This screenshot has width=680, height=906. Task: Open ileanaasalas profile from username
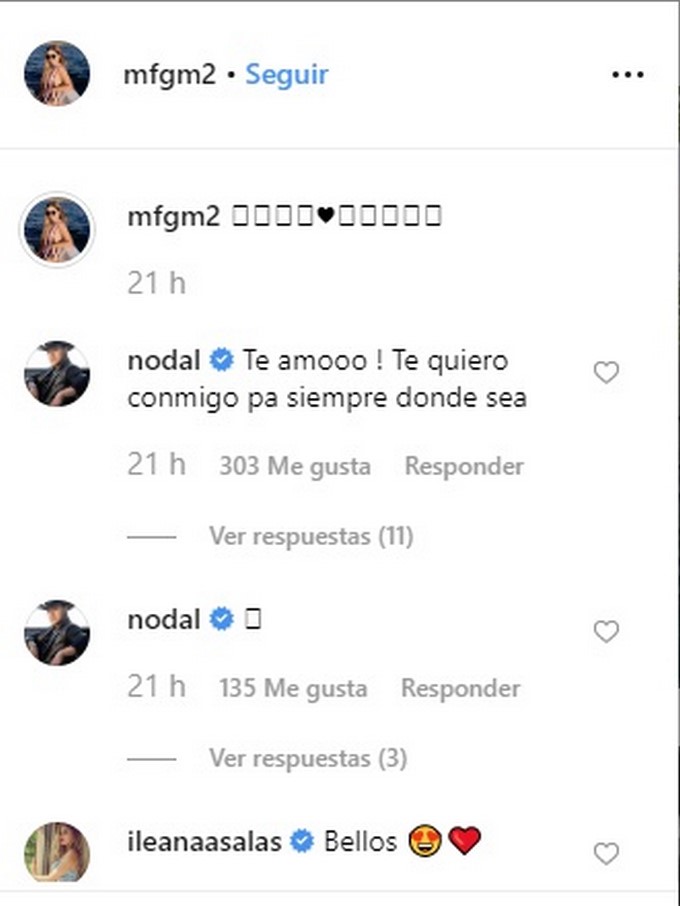click(x=203, y=842)
